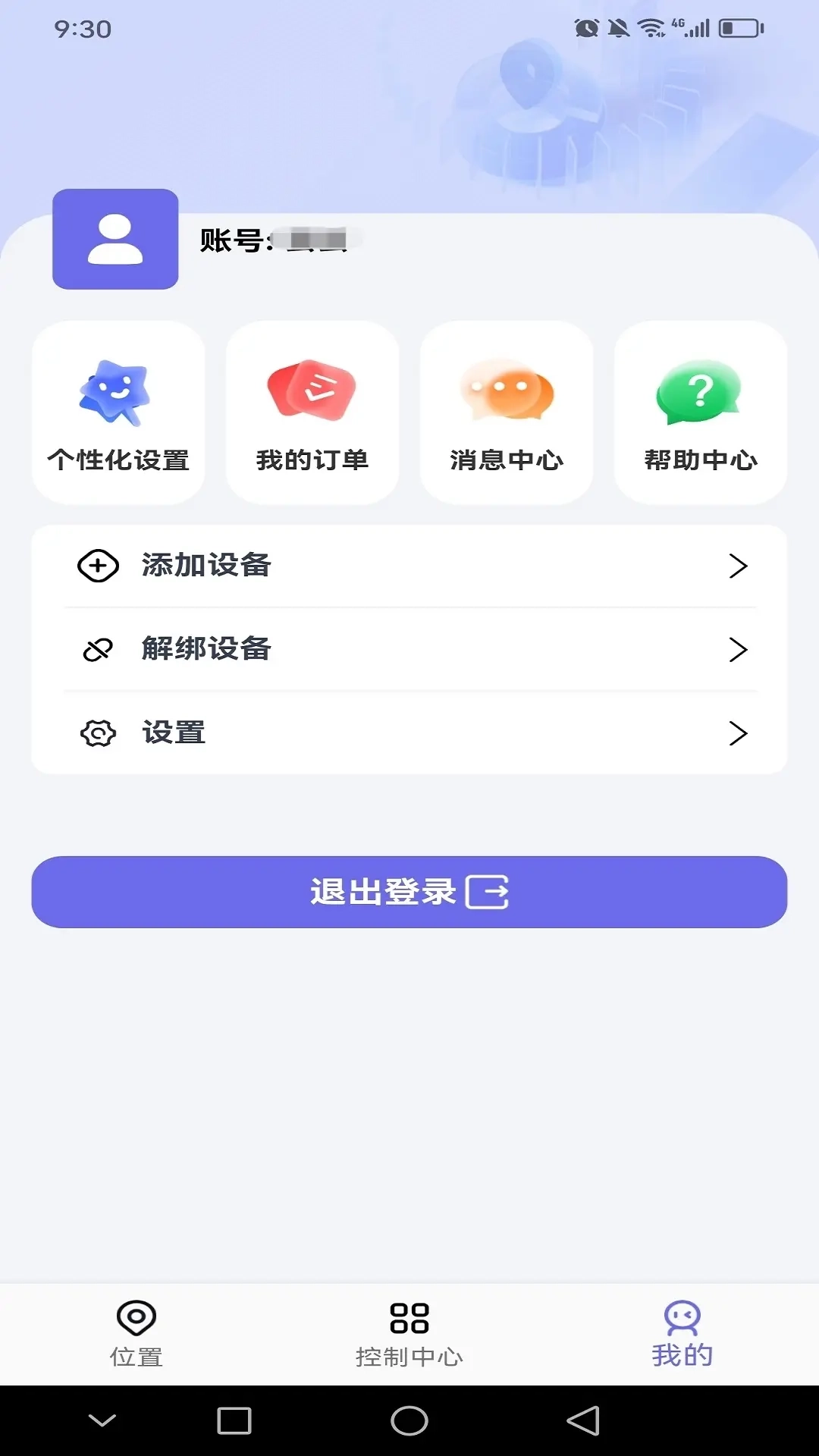Tap the 我的订单 orders icon
Screen dimensions: 819x1456
[x=312, y=391]
